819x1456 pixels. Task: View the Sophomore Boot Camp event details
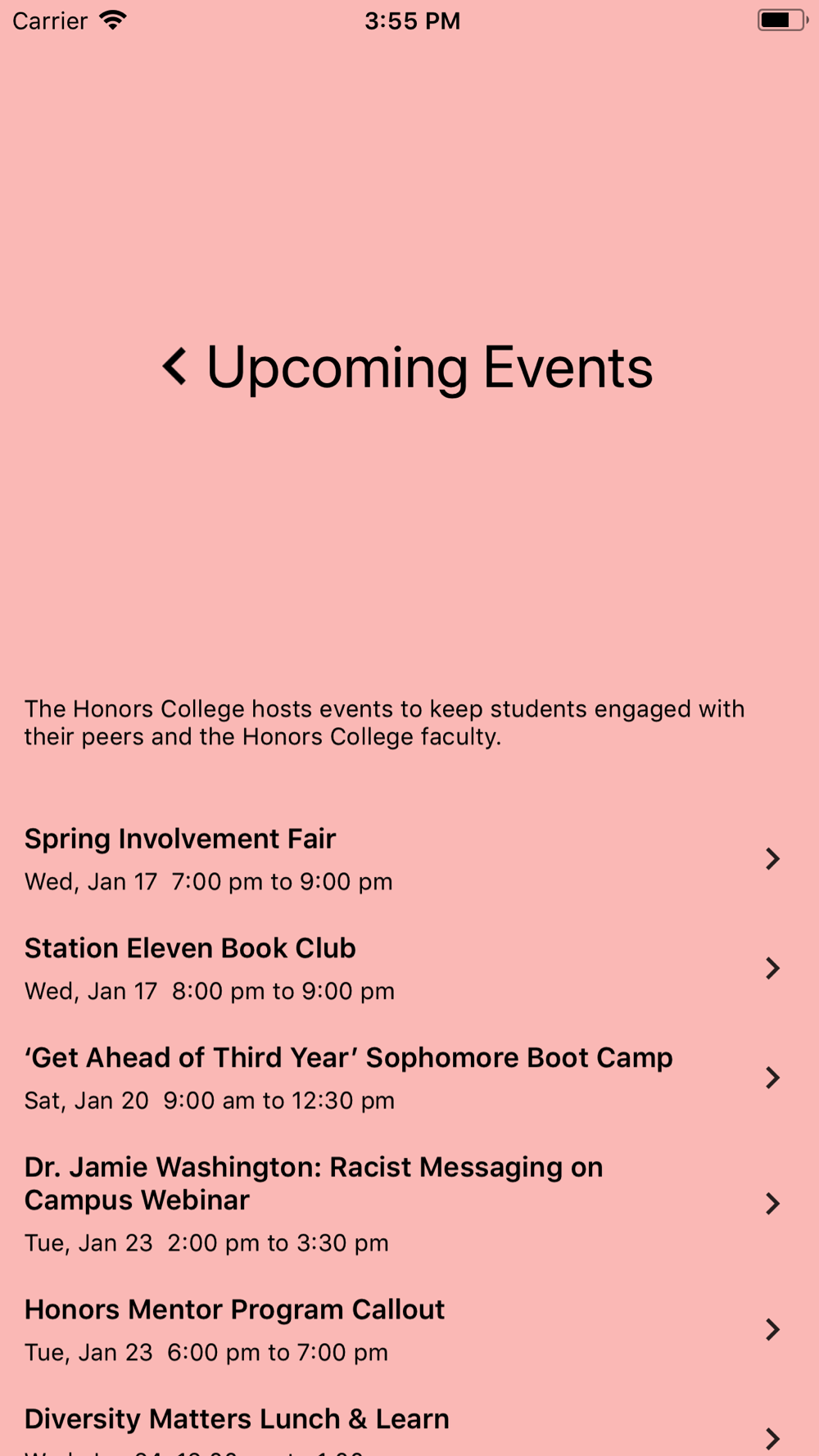pos(409,1078)
